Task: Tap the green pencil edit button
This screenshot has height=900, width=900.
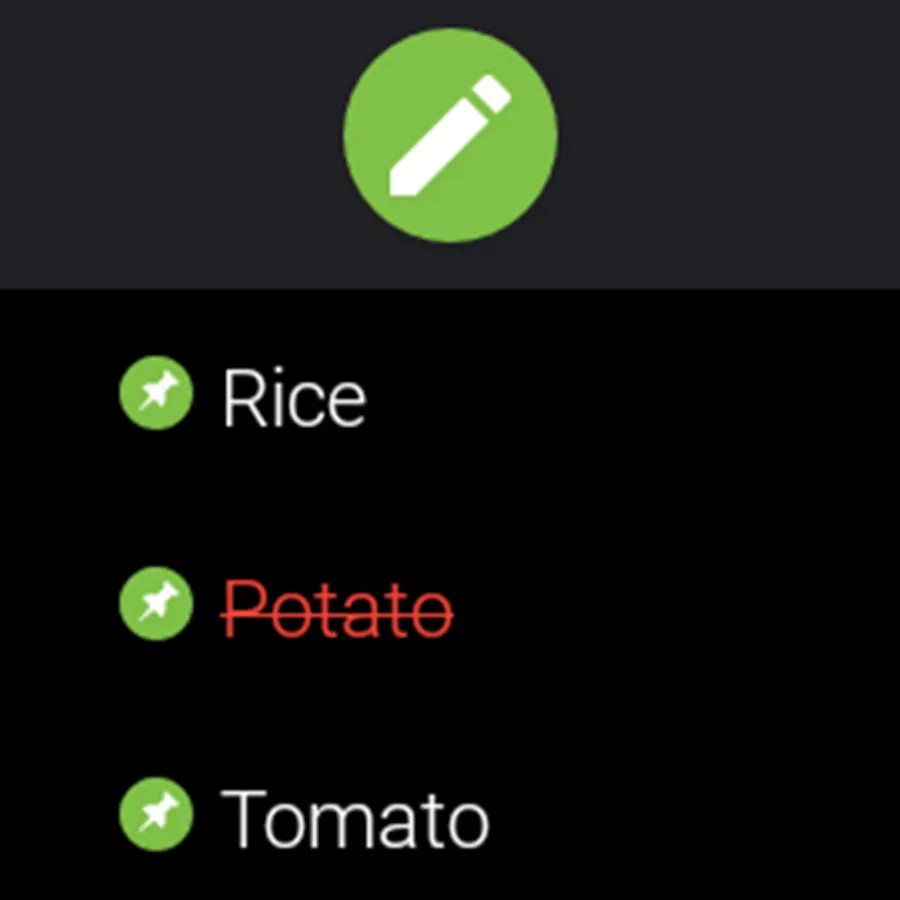Action: (x=450, y=135)
